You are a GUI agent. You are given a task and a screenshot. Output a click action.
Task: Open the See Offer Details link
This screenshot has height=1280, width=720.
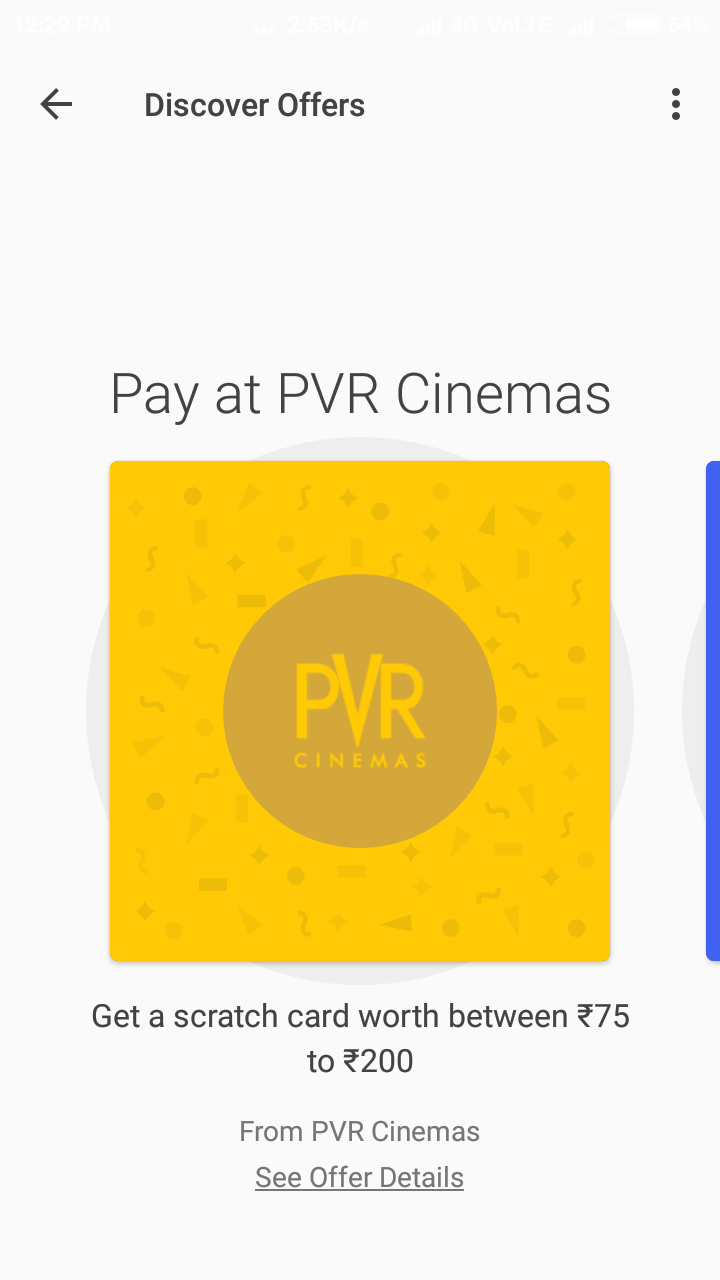359,1177
